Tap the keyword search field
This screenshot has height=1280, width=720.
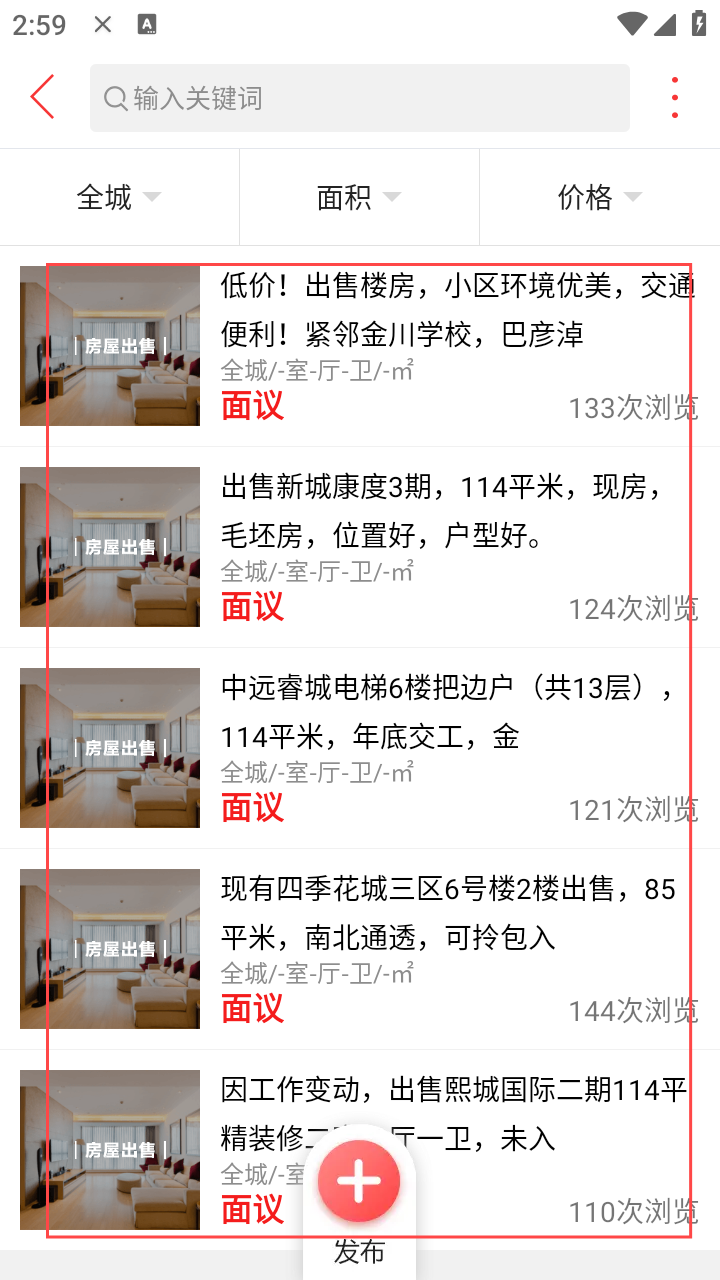pyautogui.click(x=360, y=98)
